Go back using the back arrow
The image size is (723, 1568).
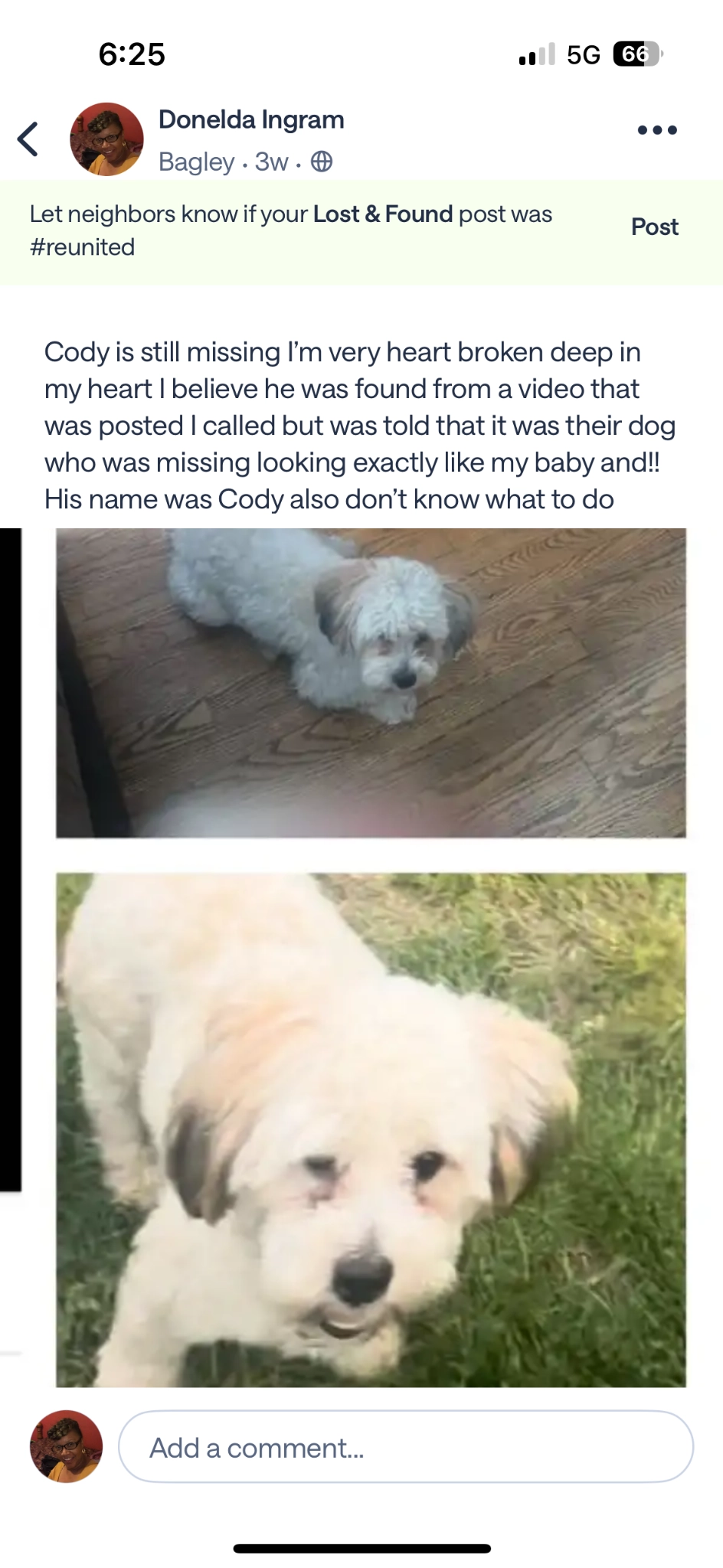[x=28, y=139]
